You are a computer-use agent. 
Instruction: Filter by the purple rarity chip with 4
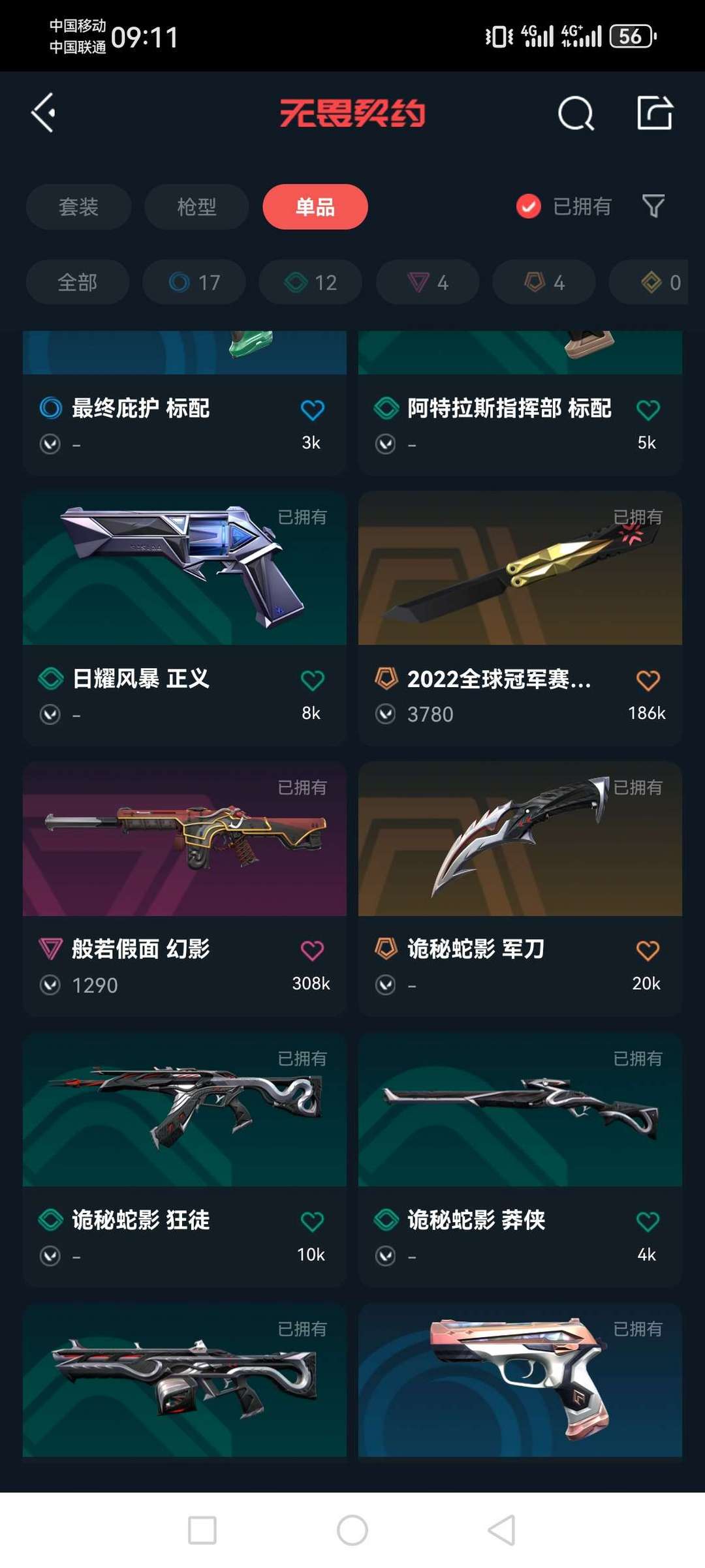click(428, 282)
